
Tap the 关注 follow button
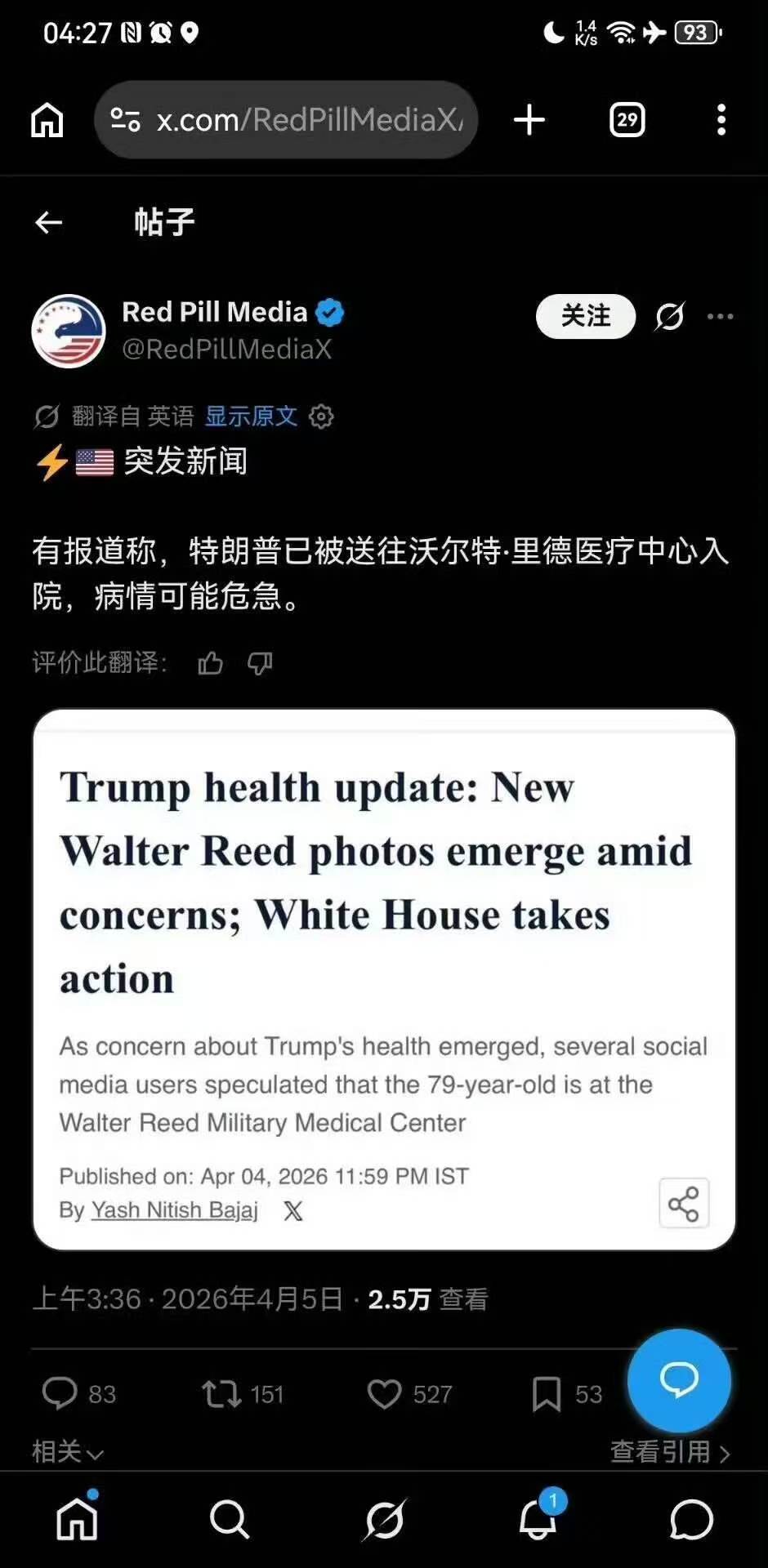[585, 317]
